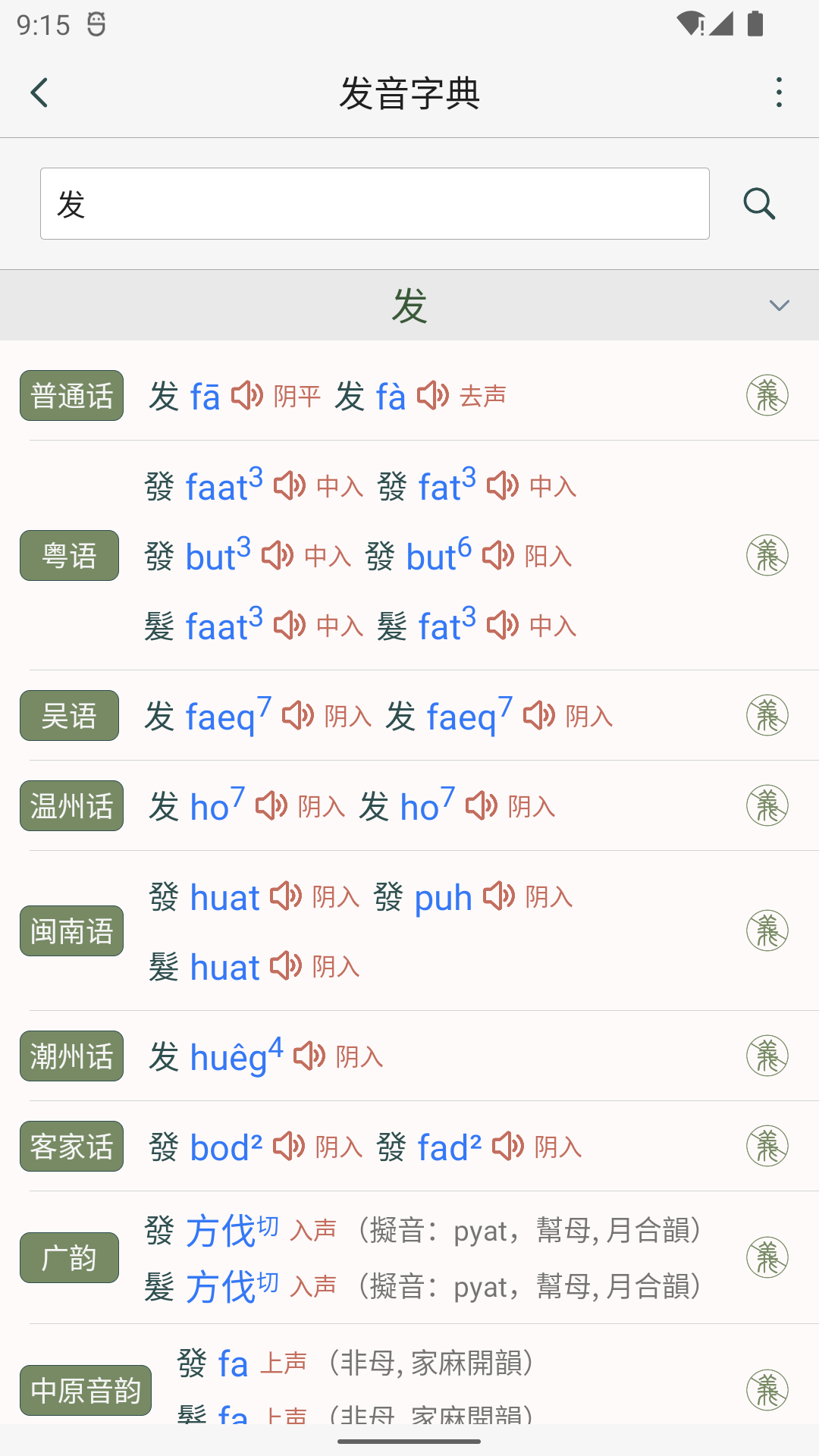The height and width of the screenshot is (1456, 819).
Task: Open the 中原音韵 tag
Action: click(86, 1391)
